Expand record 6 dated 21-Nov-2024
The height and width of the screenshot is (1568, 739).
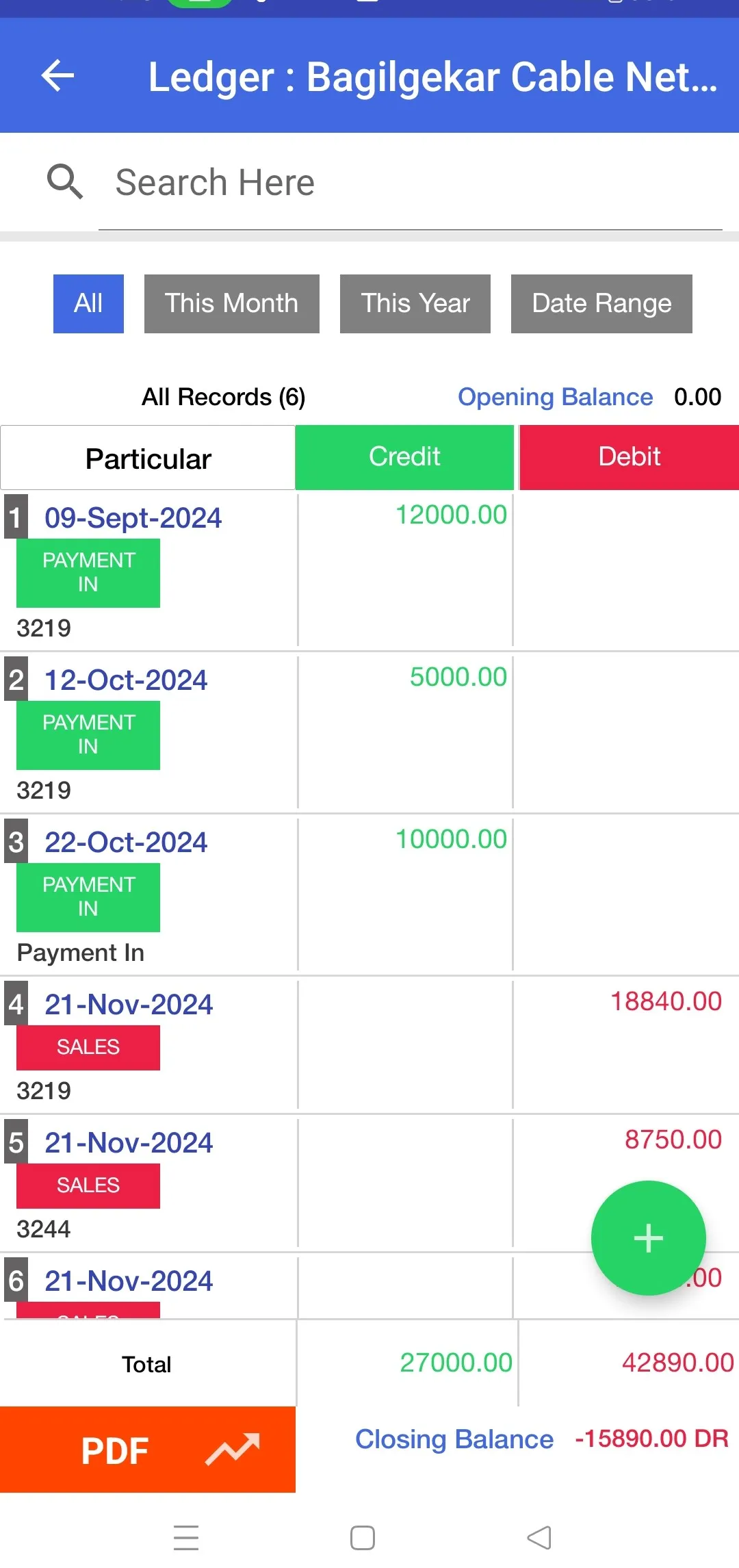[x=129, y=1281]
